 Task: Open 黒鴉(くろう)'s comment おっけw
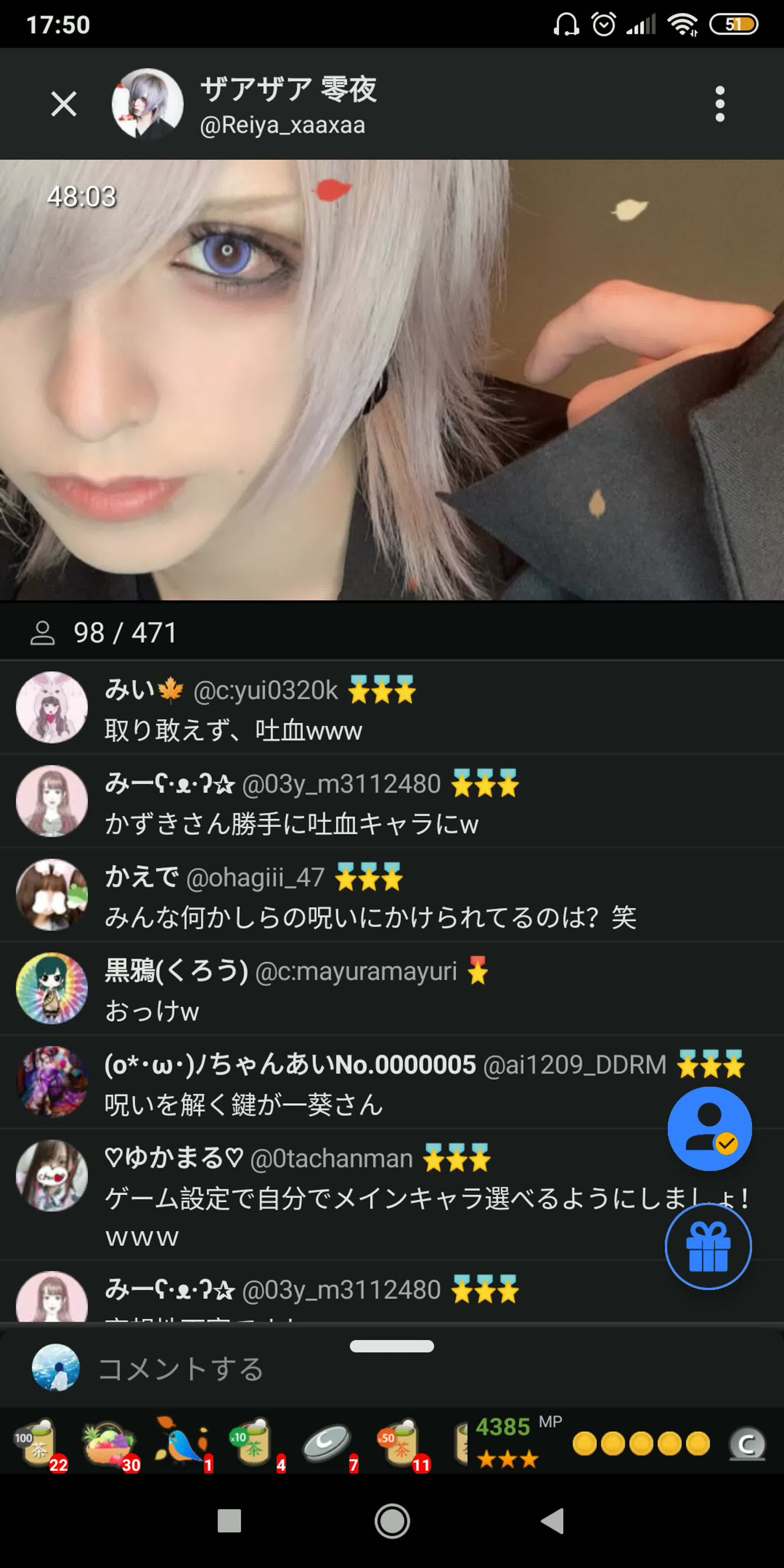392,989
